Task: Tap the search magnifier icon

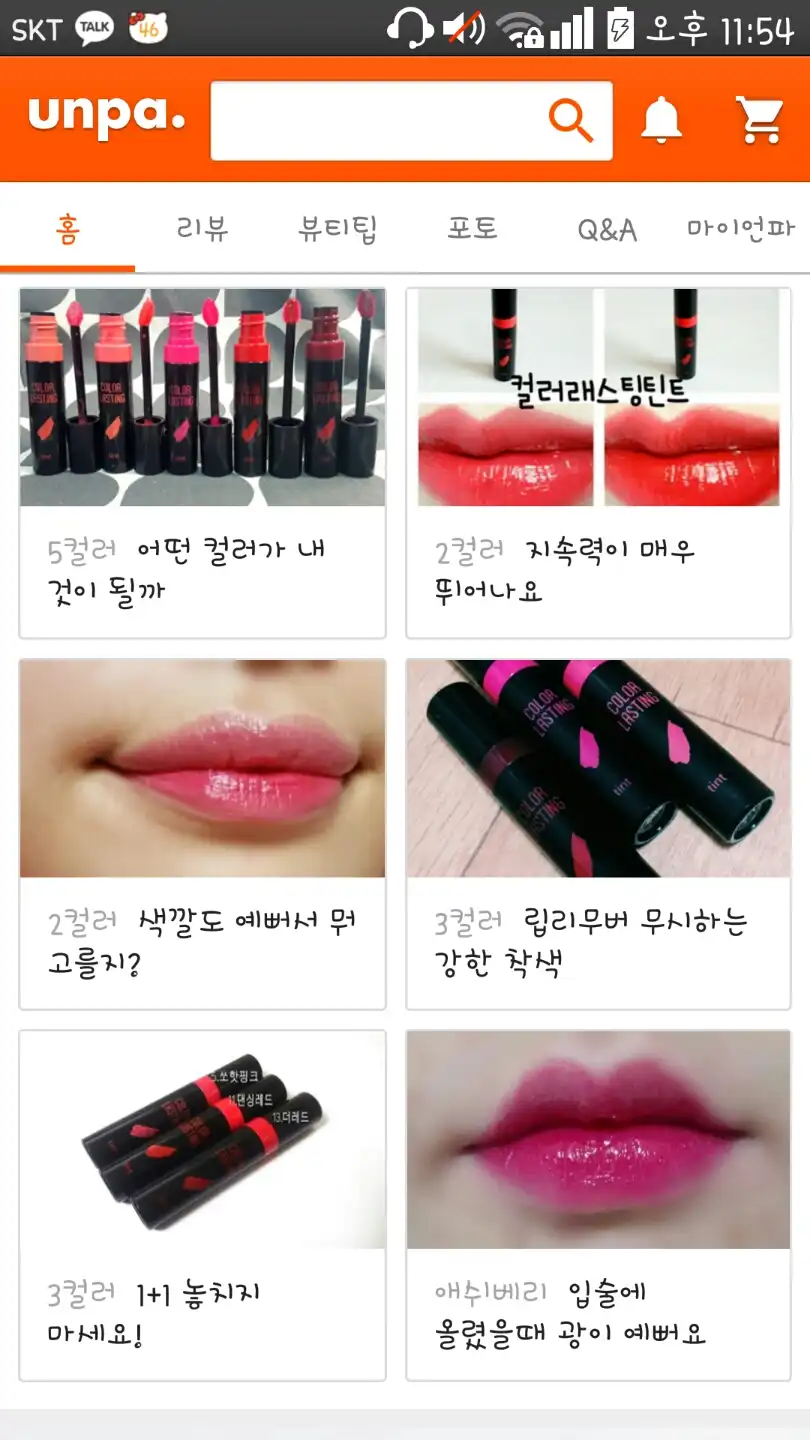Action: (571, 121)
